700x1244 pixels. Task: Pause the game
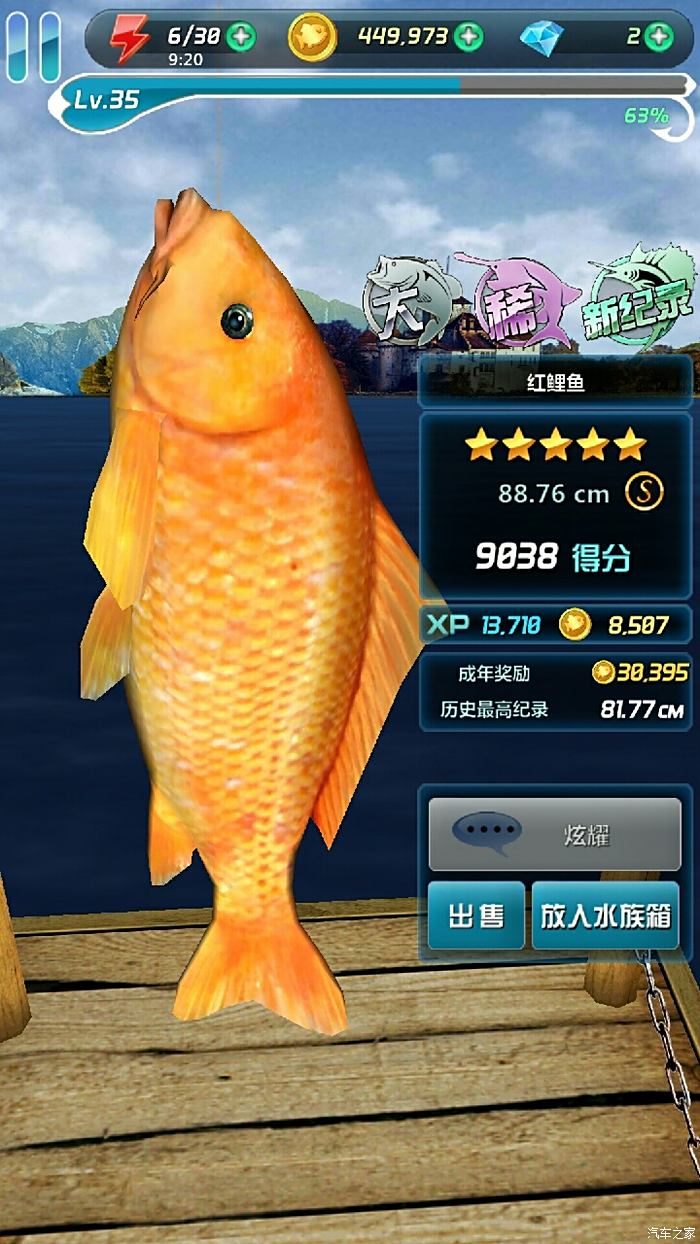click(33, 45)
